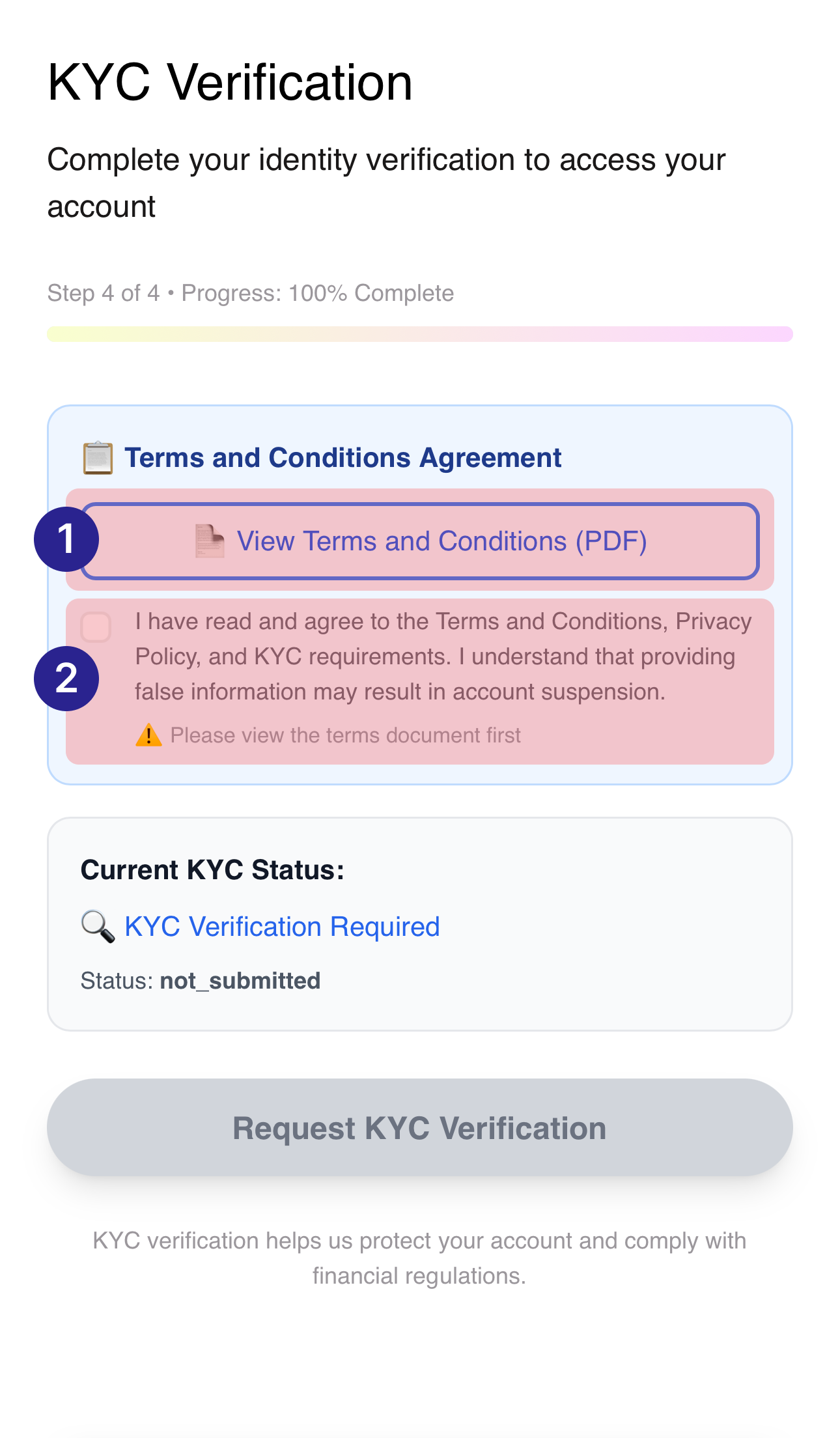The height and width of the screenshot is (1438, 840).
Task: Click the Terms and Conditions Agreement panel header
Action: (343, 457)
